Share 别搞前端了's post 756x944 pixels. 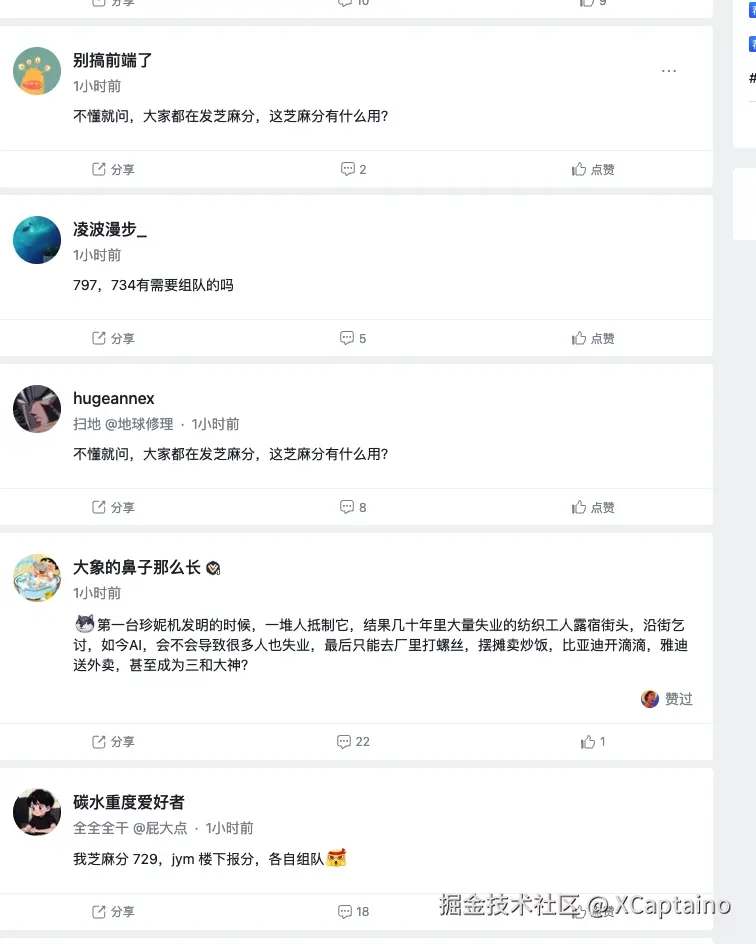(113, 170)
